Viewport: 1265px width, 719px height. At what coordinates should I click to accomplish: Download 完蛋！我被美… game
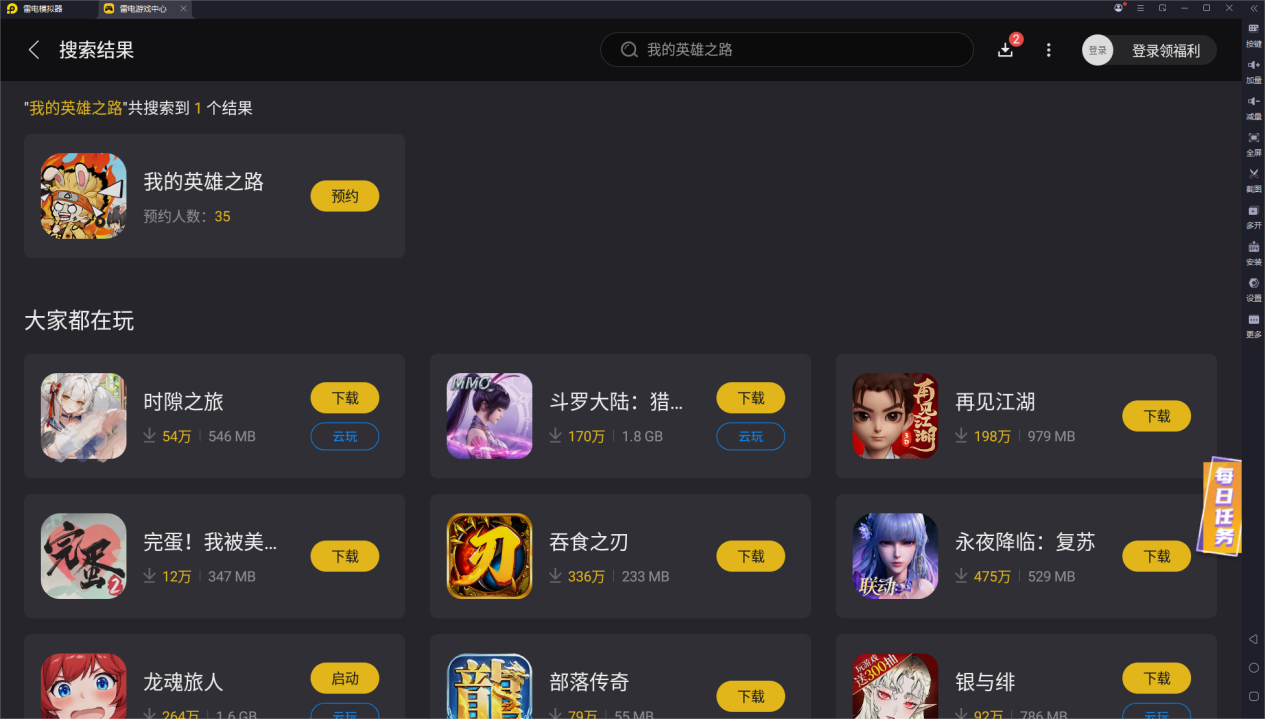tap(344, 556)
